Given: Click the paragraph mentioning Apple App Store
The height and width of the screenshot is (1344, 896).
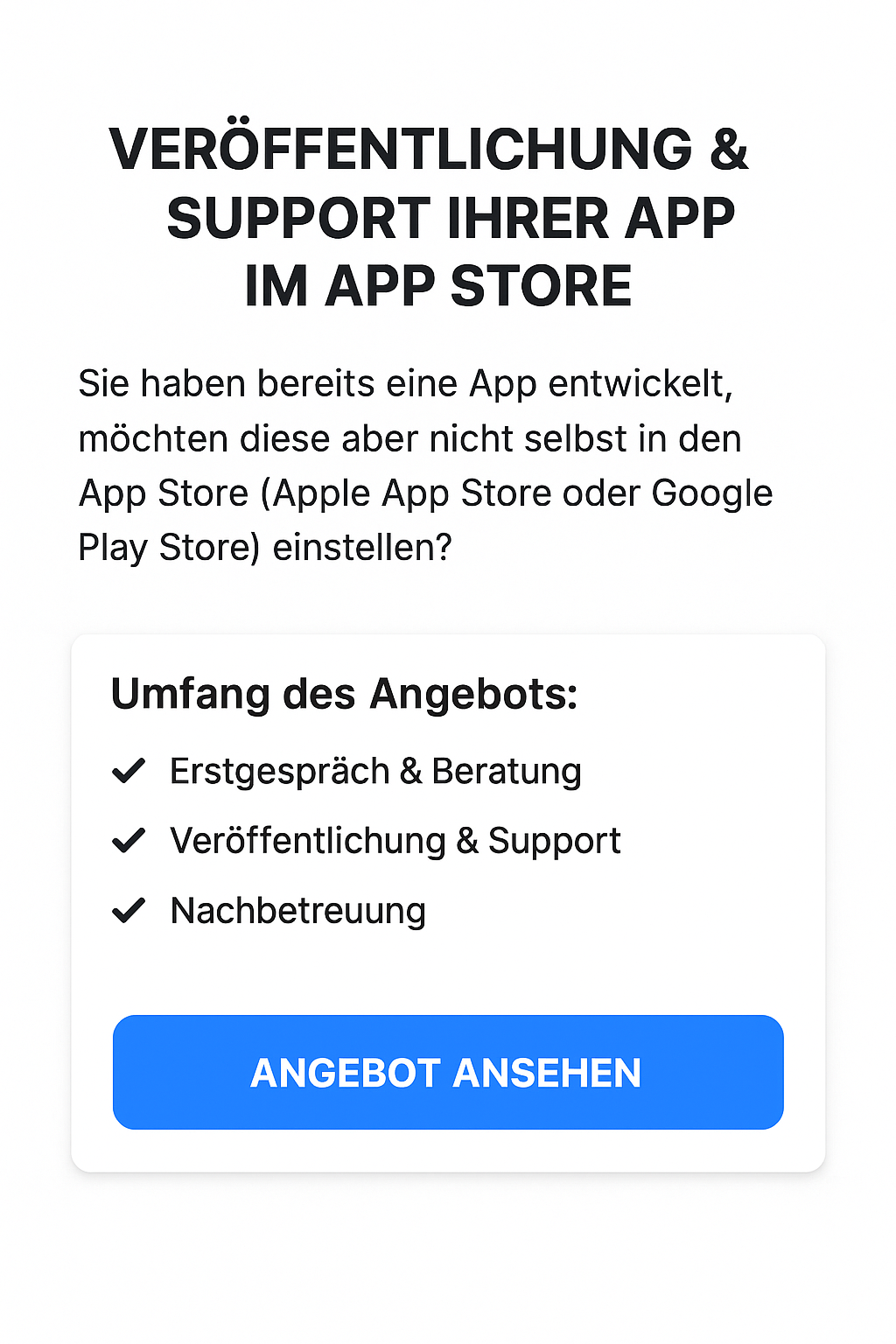Looking at the screenshot, I should tap(426, 464).
